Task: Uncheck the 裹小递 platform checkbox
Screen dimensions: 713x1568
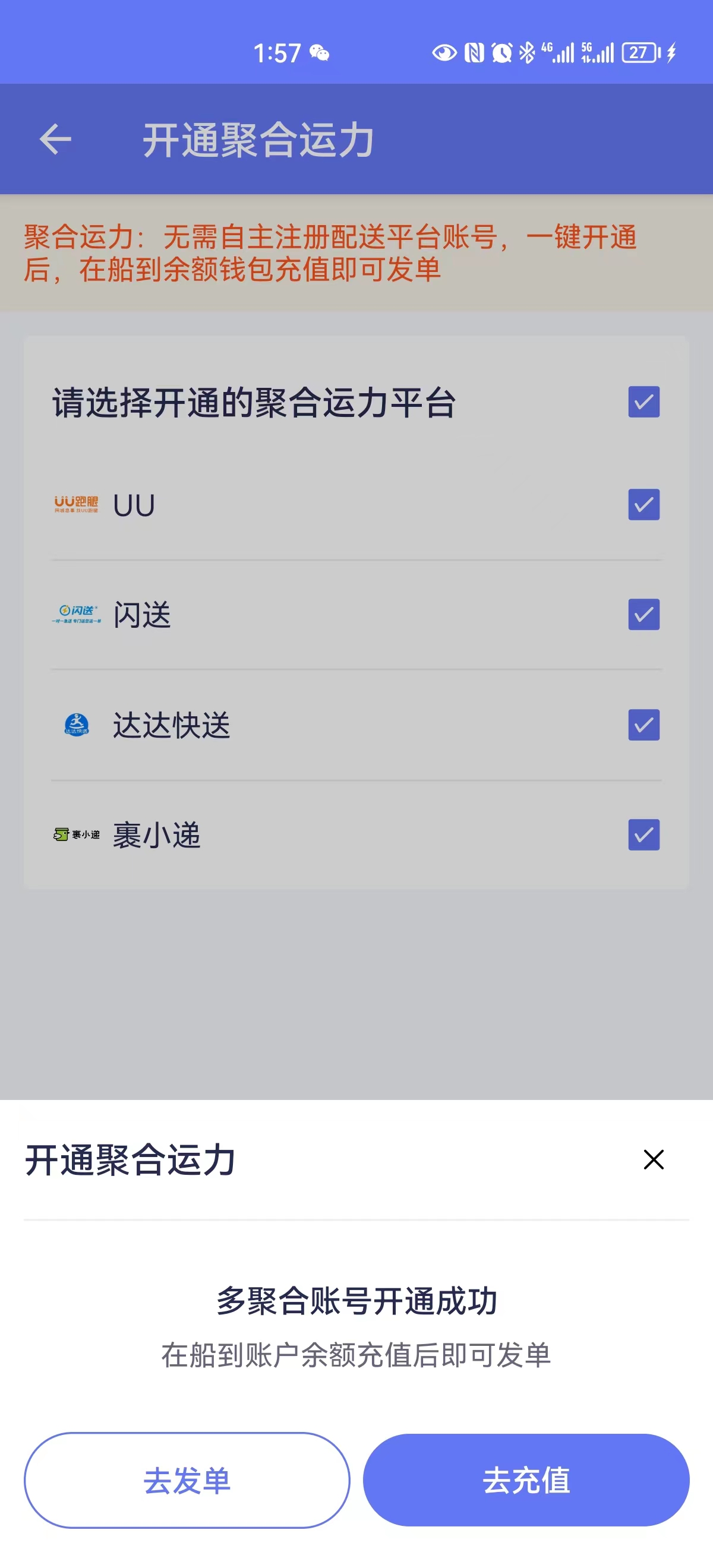Action: click(643, 834)
